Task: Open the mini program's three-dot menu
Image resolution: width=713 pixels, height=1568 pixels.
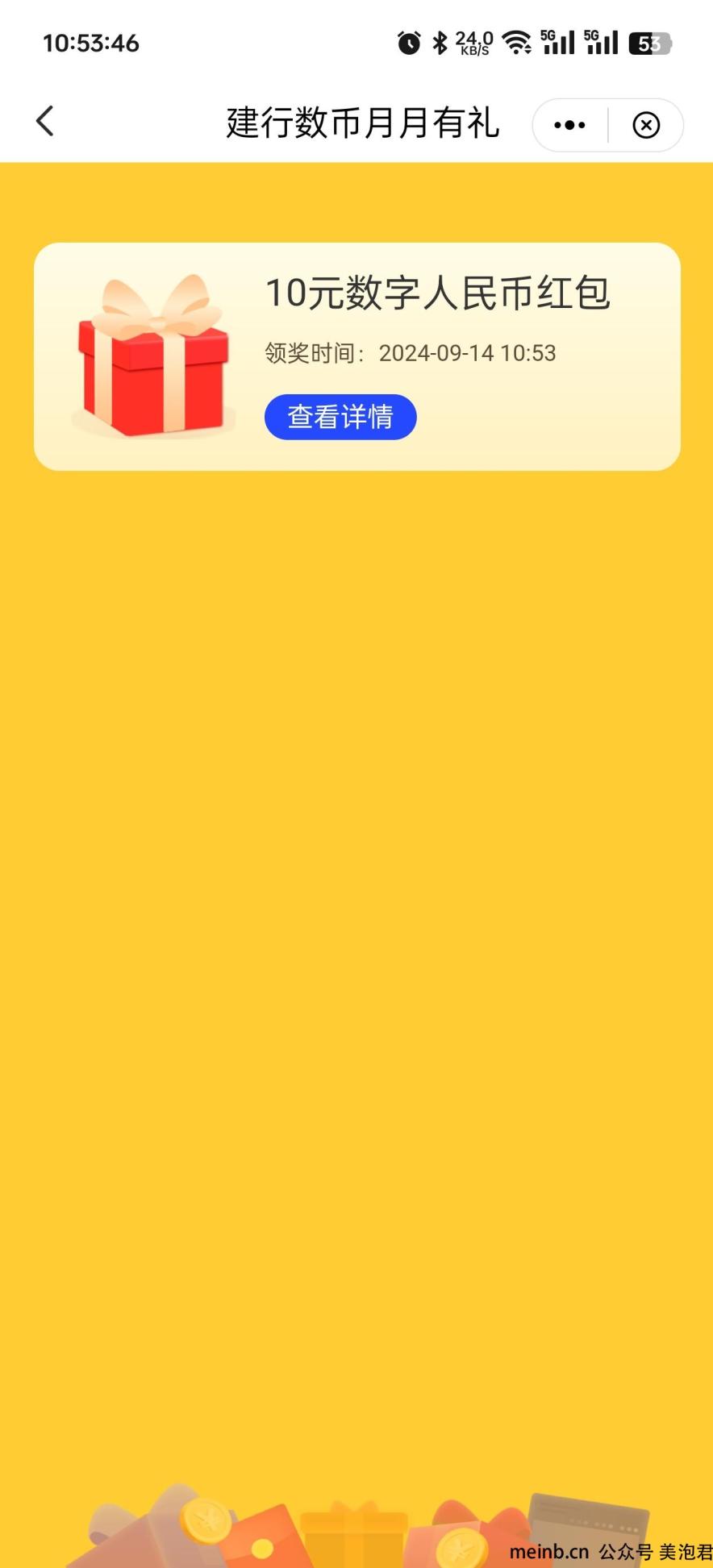Action: pyautogui.click(x=569, y=125)
